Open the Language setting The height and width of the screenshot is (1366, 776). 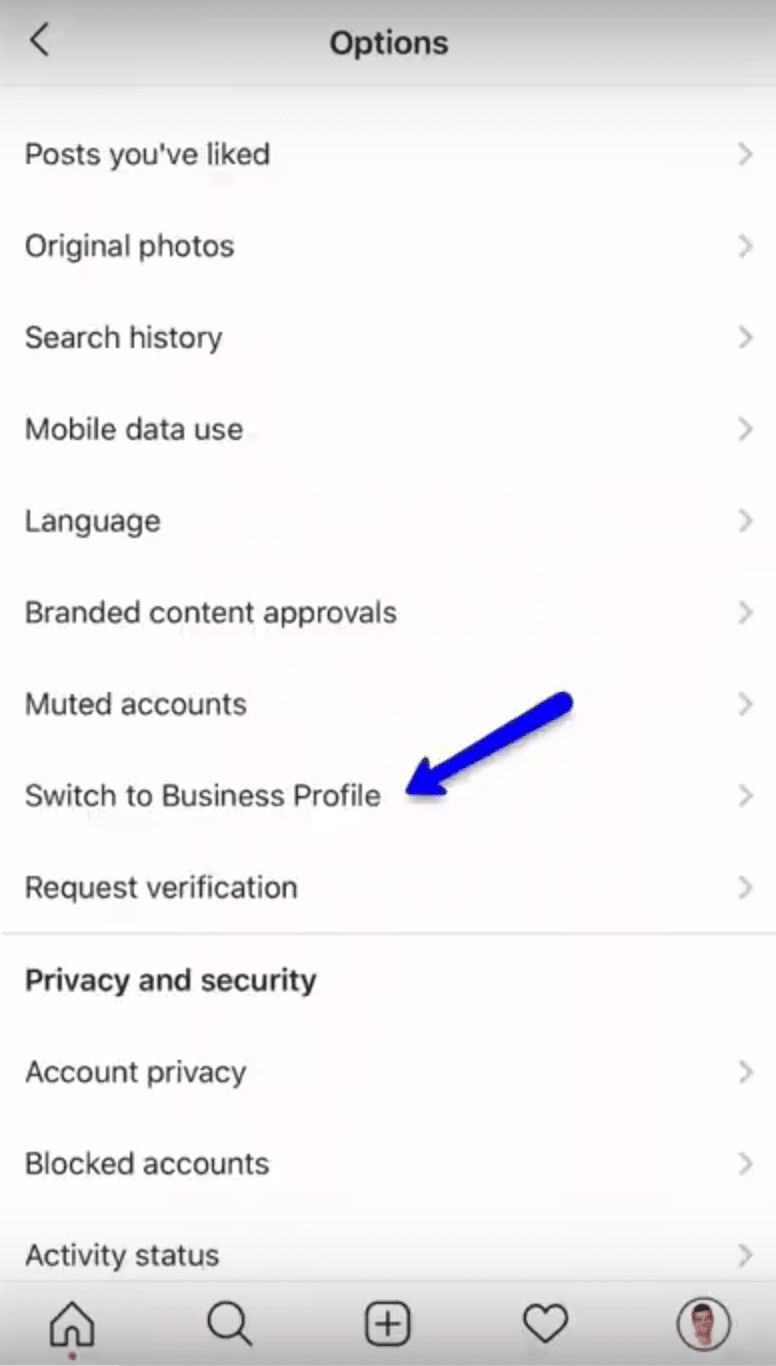[x=388, y=521]
